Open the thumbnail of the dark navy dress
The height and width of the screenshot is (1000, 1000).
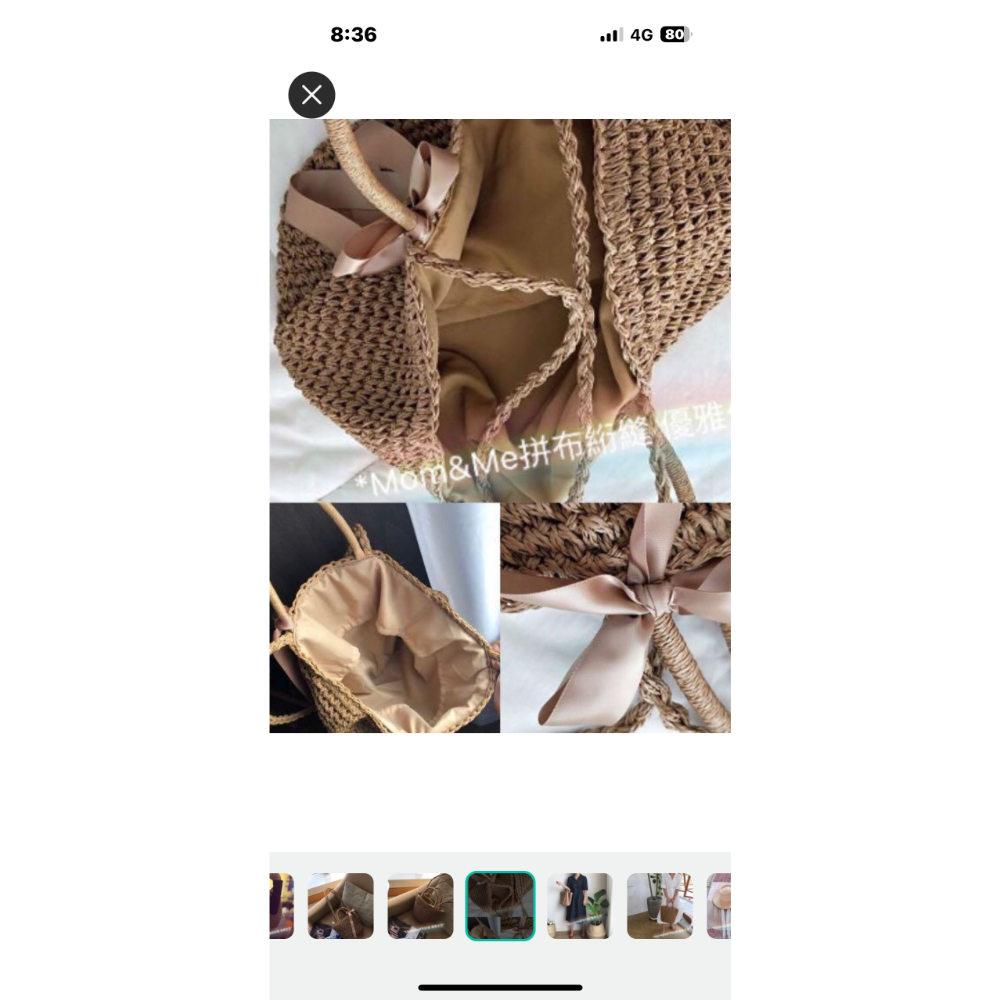point(580,906)
